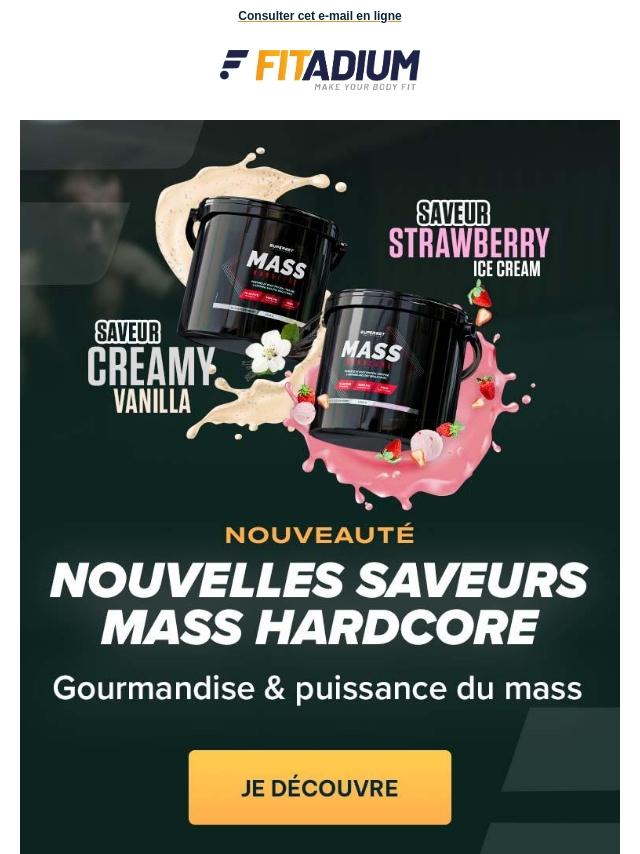Open the 'Consulter cet e-mail en ligne' link
The width and height of the screenshot is (640, 854).
pyautogui.click(x=320, y=16)
